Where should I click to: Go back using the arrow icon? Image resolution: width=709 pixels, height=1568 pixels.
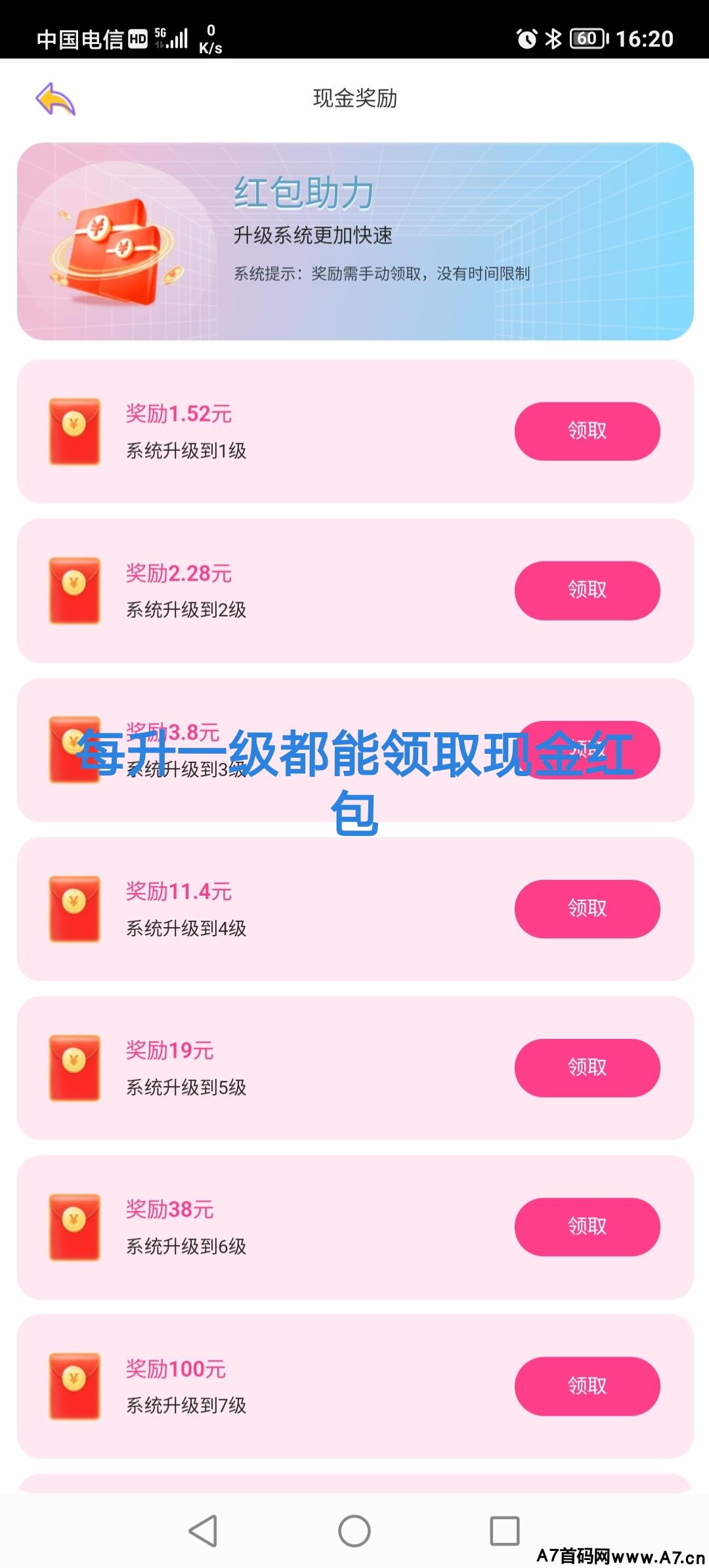tap(56, 98)
